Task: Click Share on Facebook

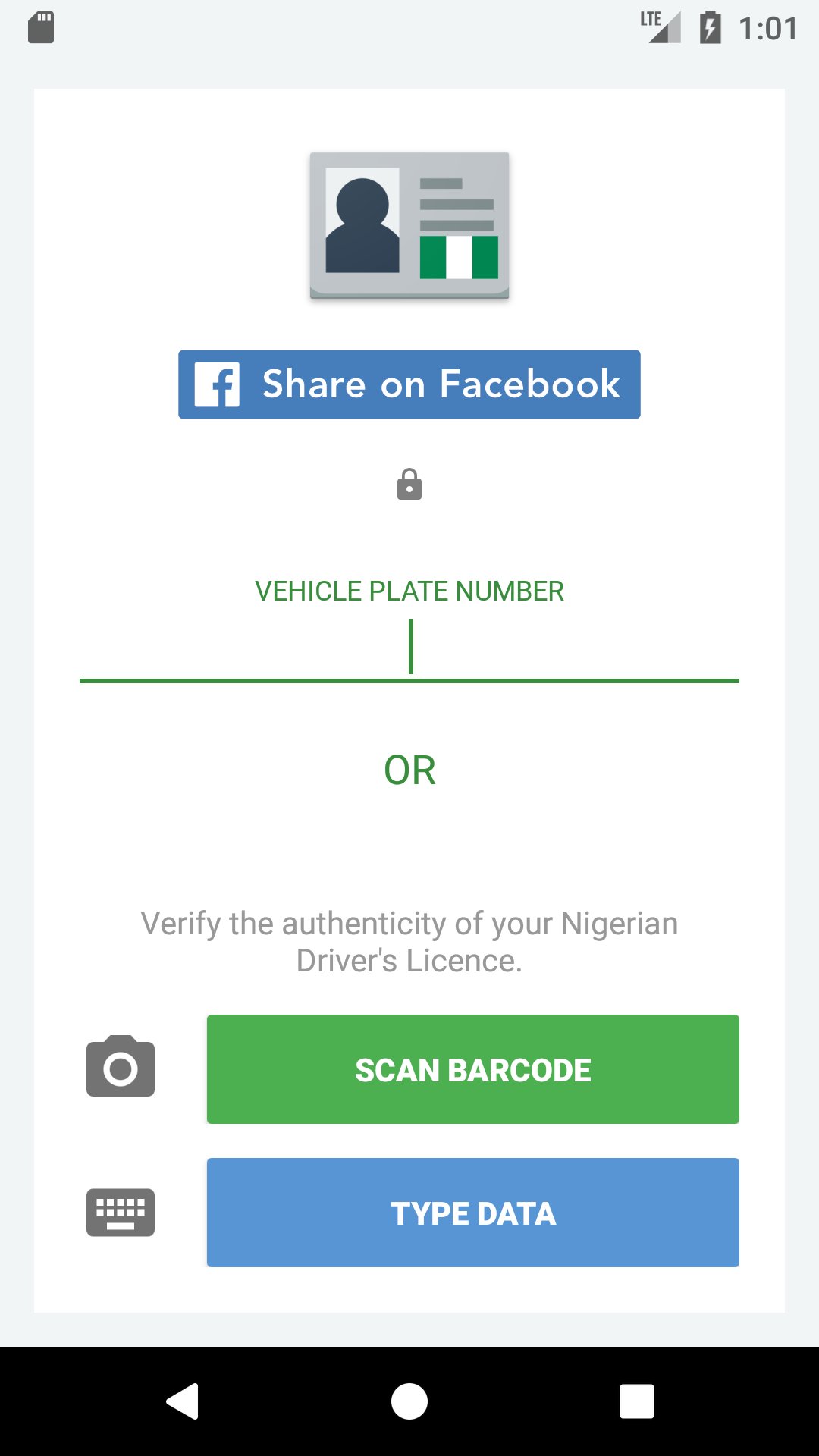Action: [x=409, y=385]
